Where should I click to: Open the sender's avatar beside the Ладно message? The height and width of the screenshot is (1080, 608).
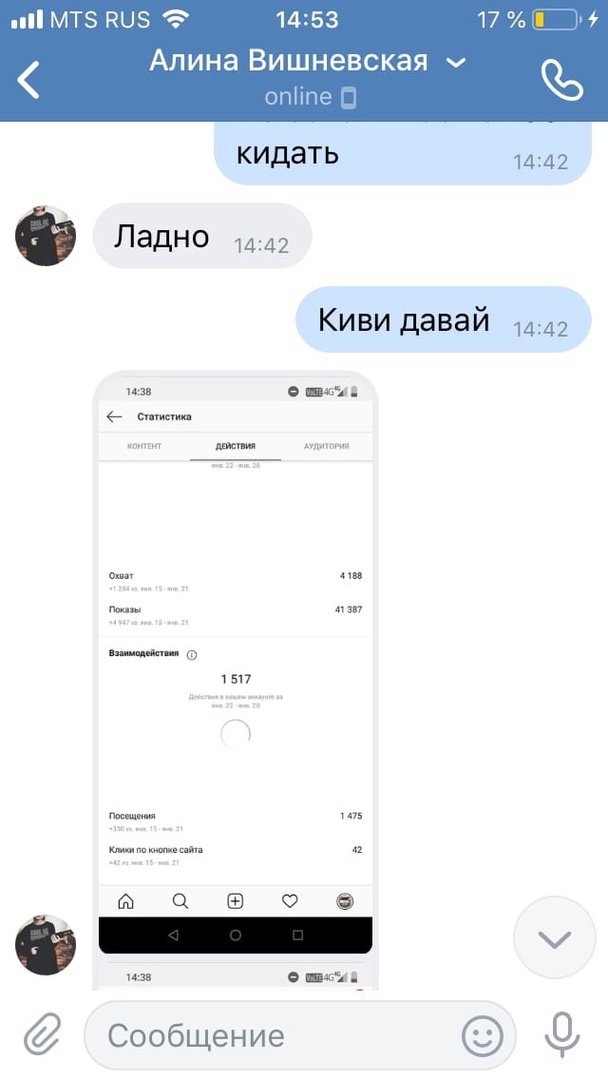[46, 236]
